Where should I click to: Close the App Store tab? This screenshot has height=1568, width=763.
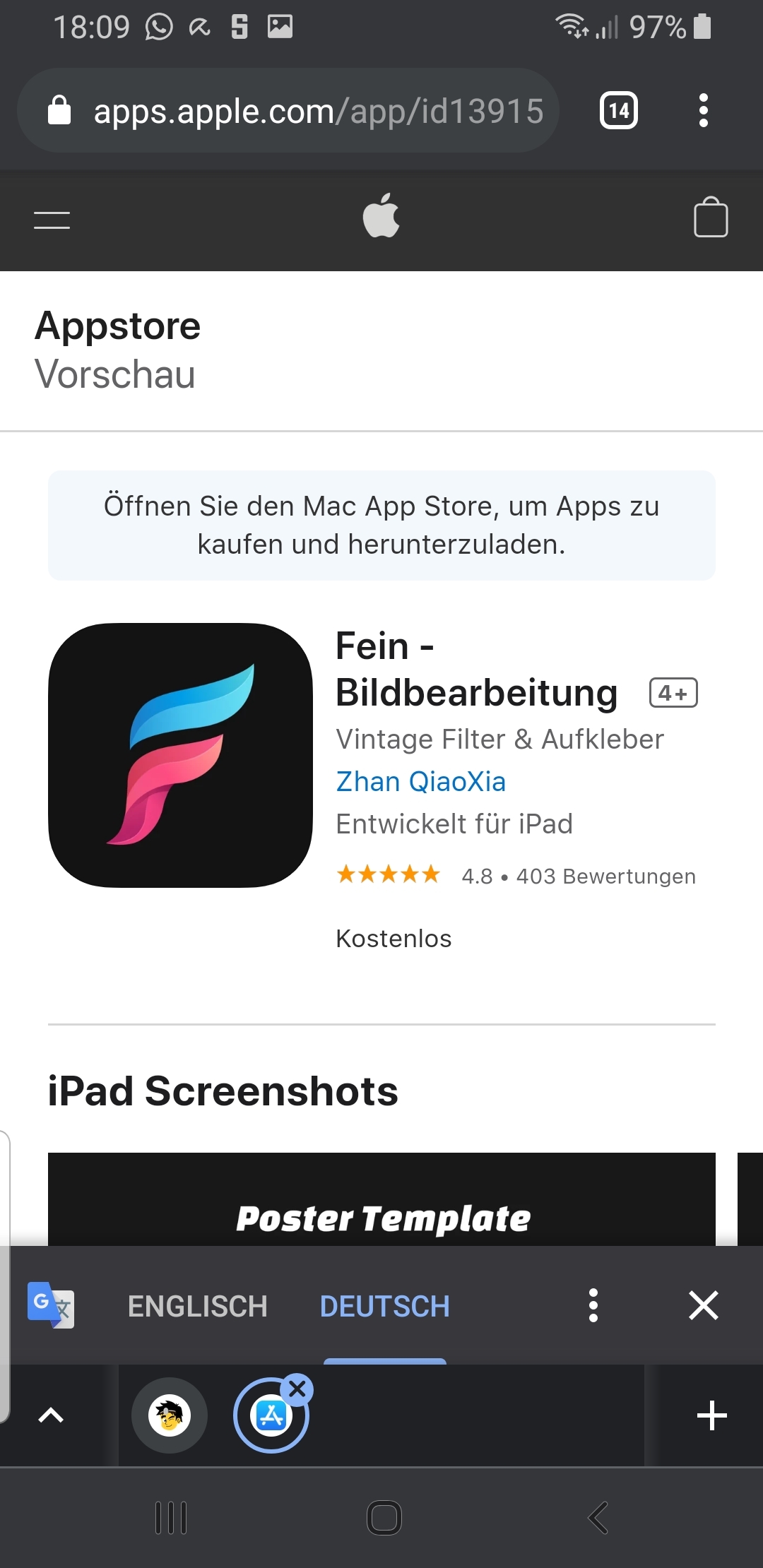pos(297,1389)
